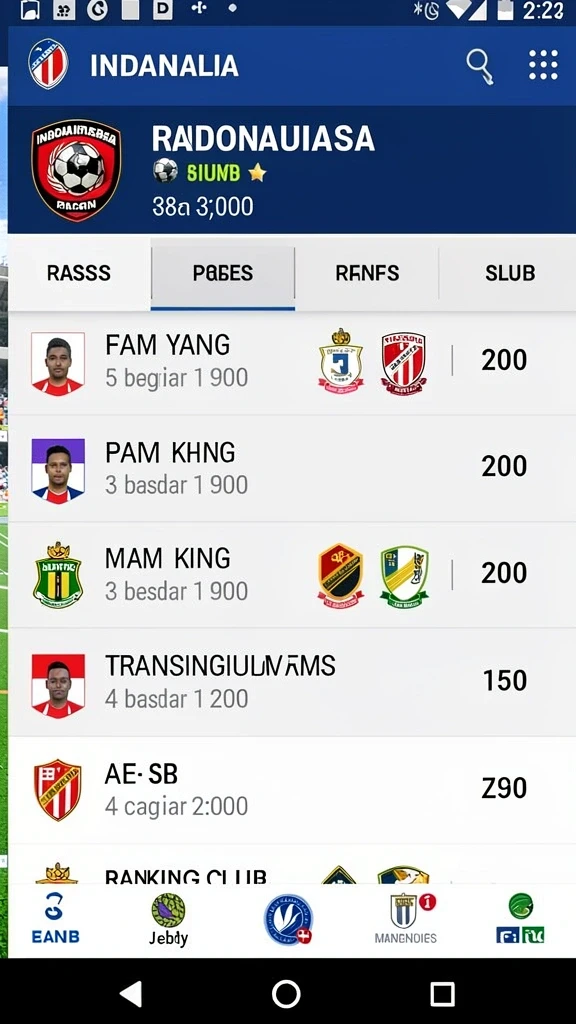Tap the center blue badge tab

[288, 920]
